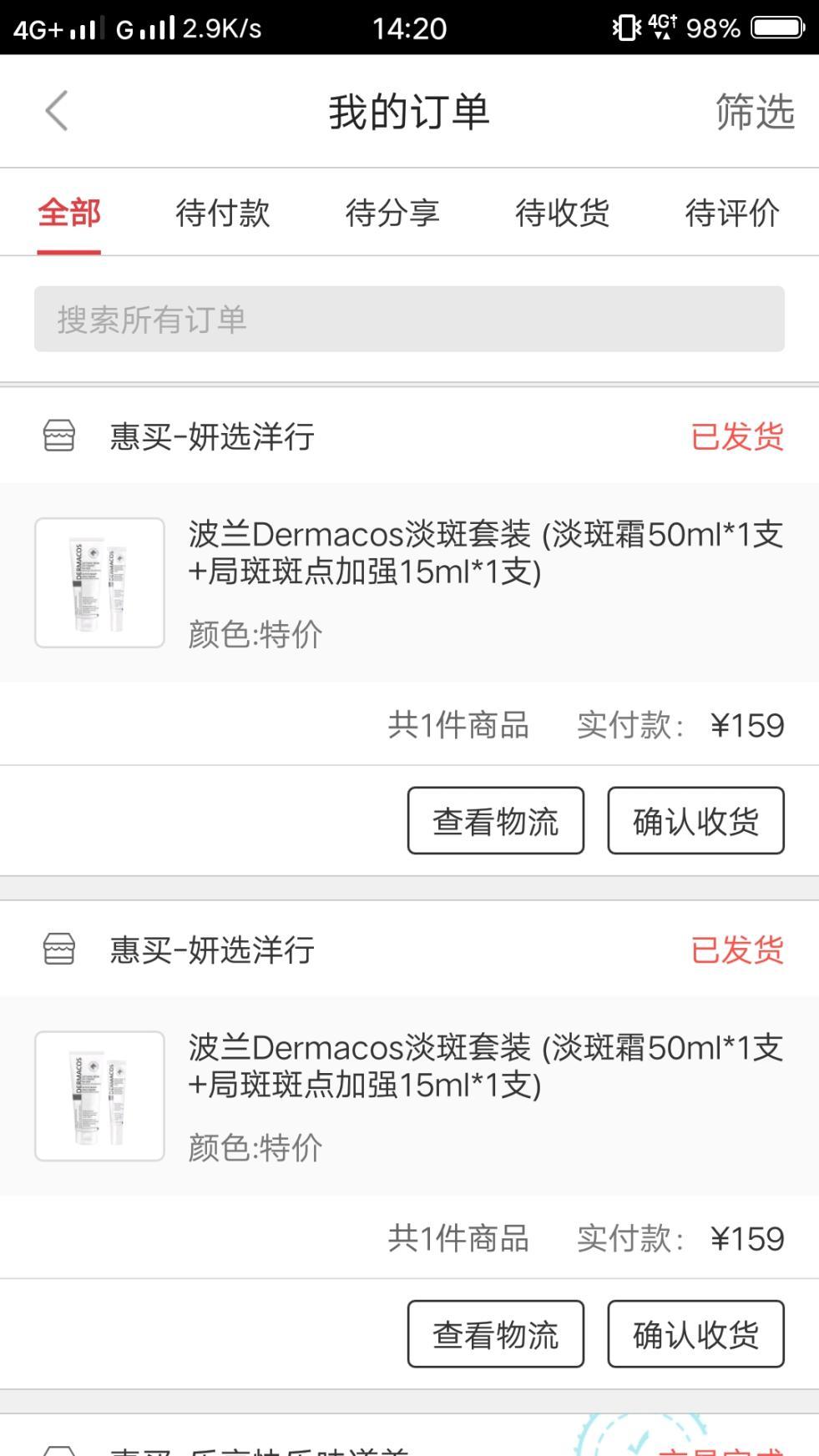819x1456 pixels.
Task: Open the second Dermacos淡斑套装 order item
Action: [x=409, y=1096]
